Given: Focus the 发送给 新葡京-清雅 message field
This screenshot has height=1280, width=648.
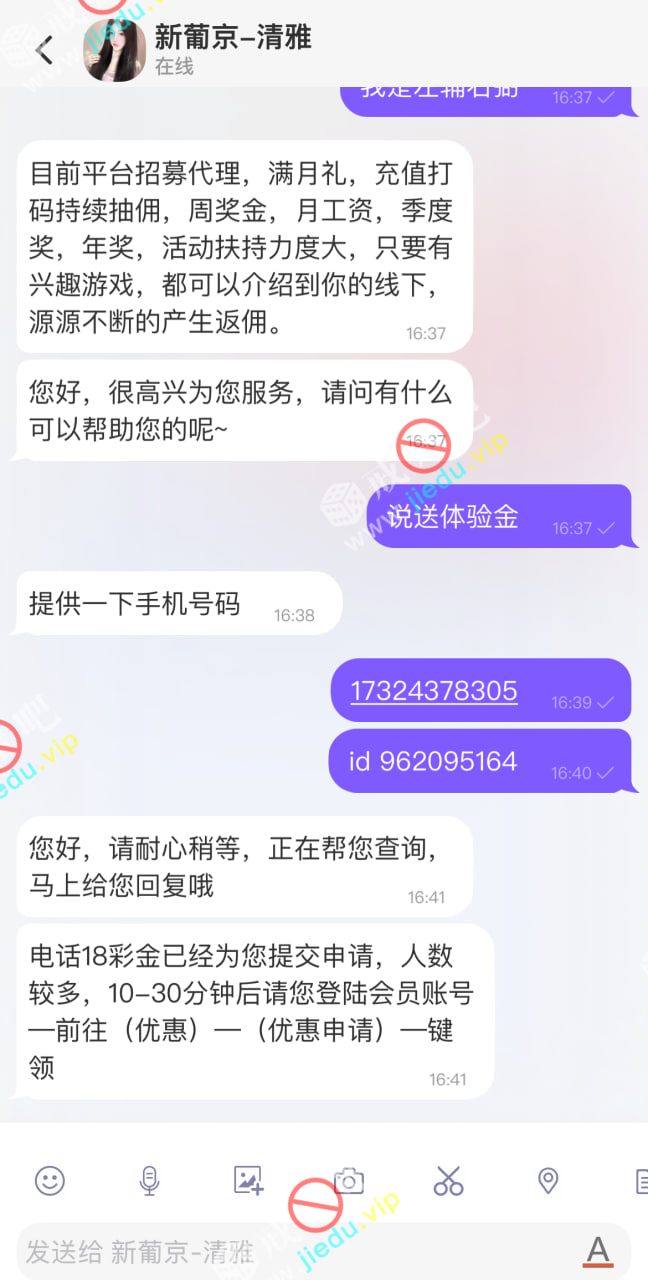Looking at the screenshot, I should 290,1251.
